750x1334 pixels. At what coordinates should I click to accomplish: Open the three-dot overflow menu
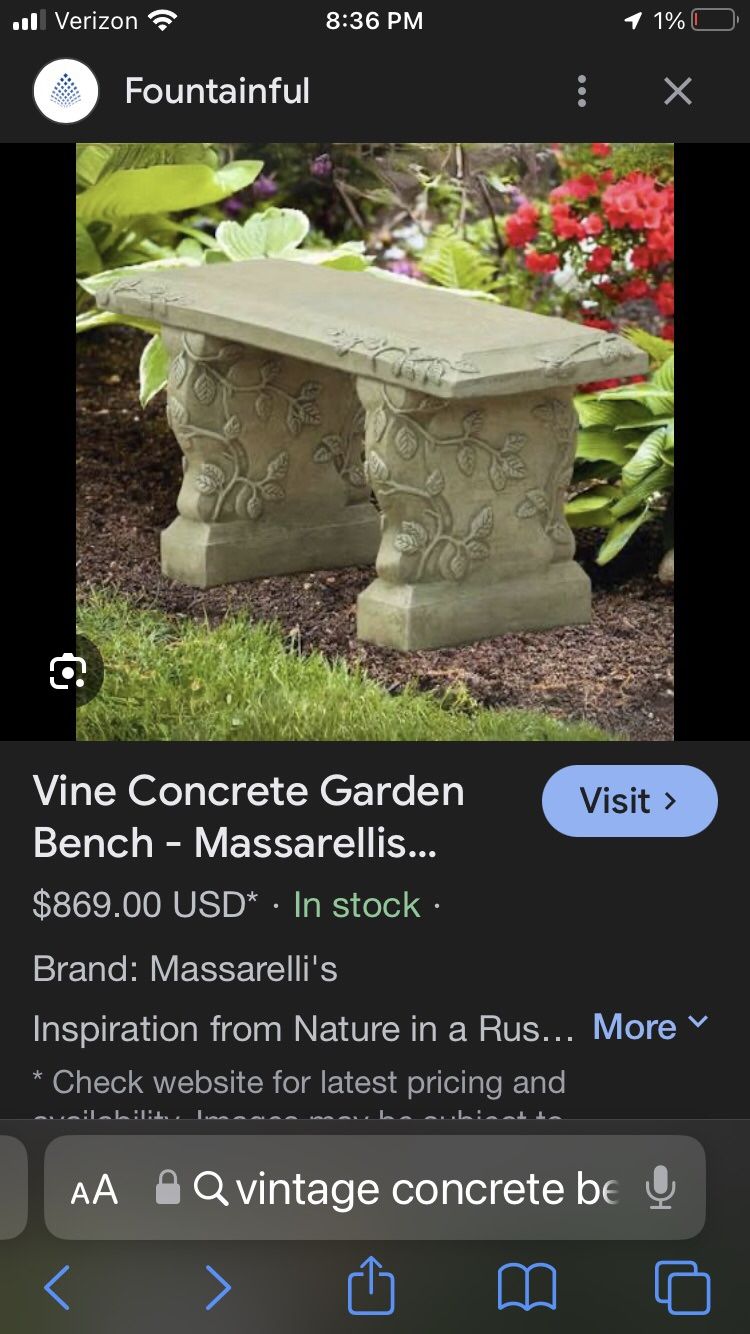[x=581, y=91]
